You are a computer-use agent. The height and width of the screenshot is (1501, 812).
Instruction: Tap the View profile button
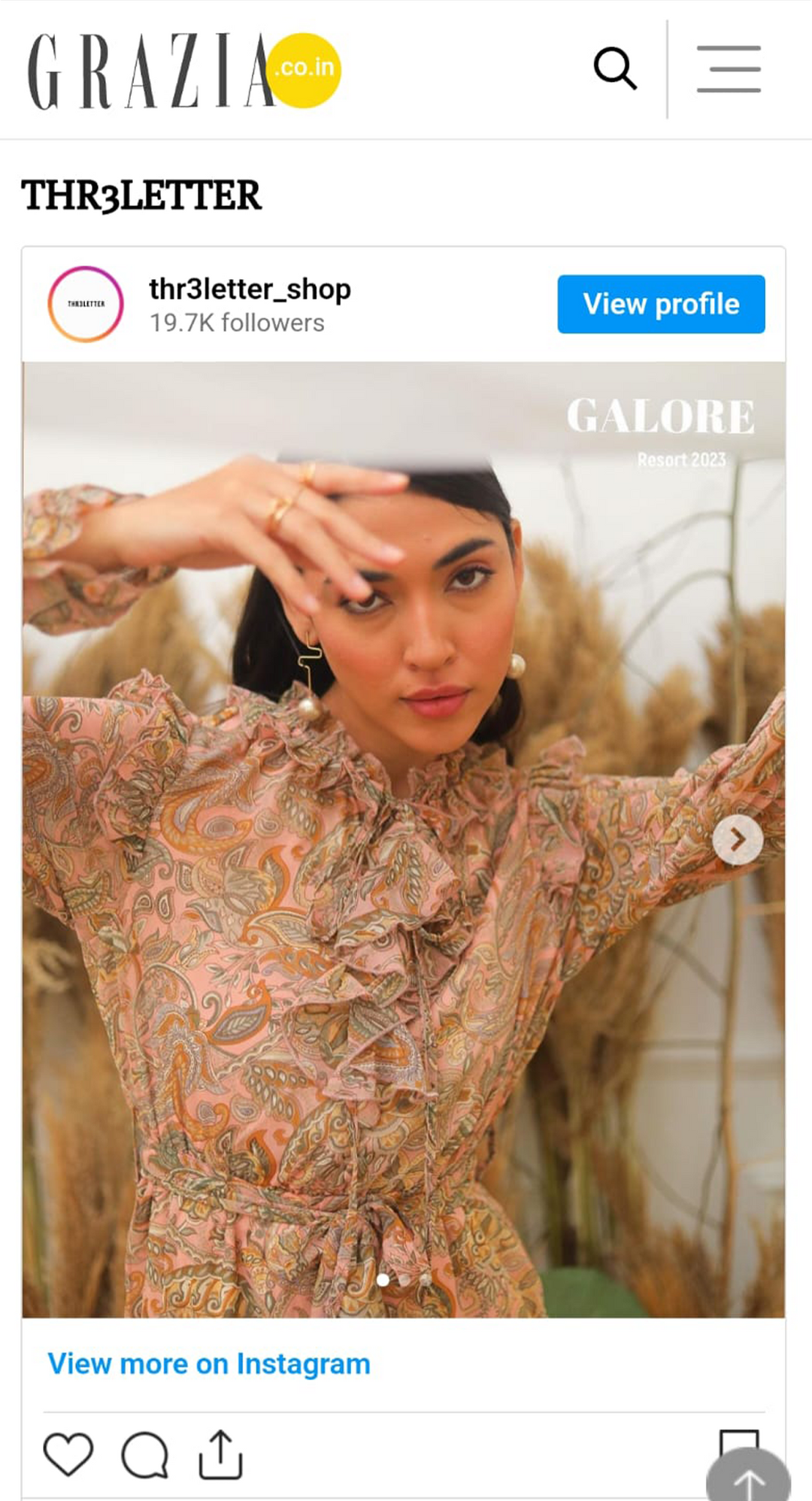pos(661,304)
